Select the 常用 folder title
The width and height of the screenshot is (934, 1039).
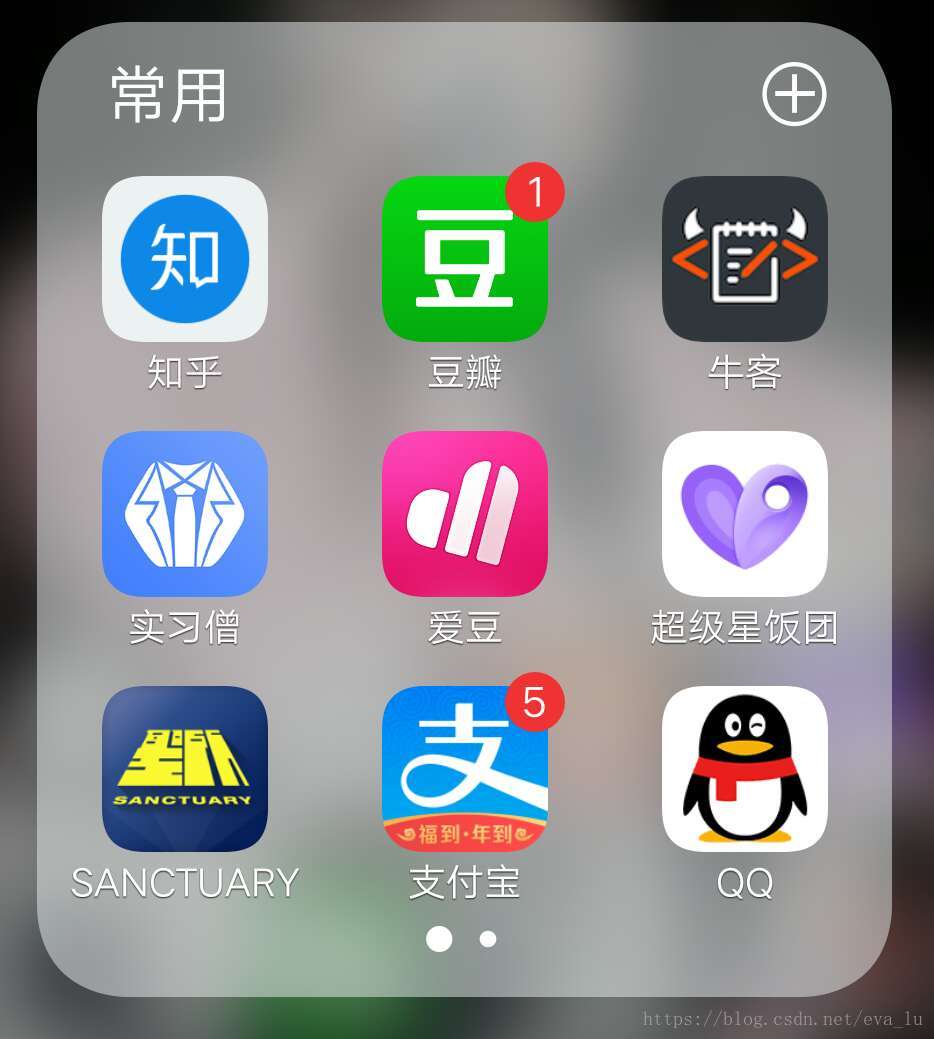[168, 97]
